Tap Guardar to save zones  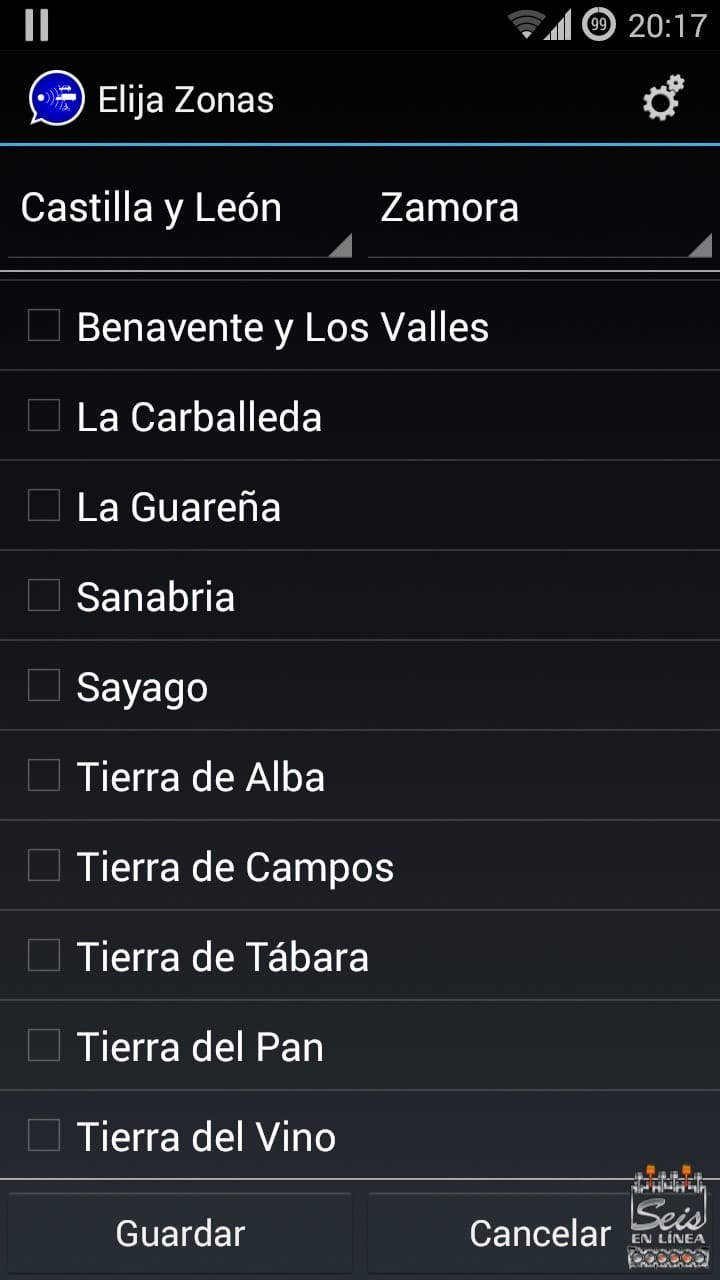180,1233
